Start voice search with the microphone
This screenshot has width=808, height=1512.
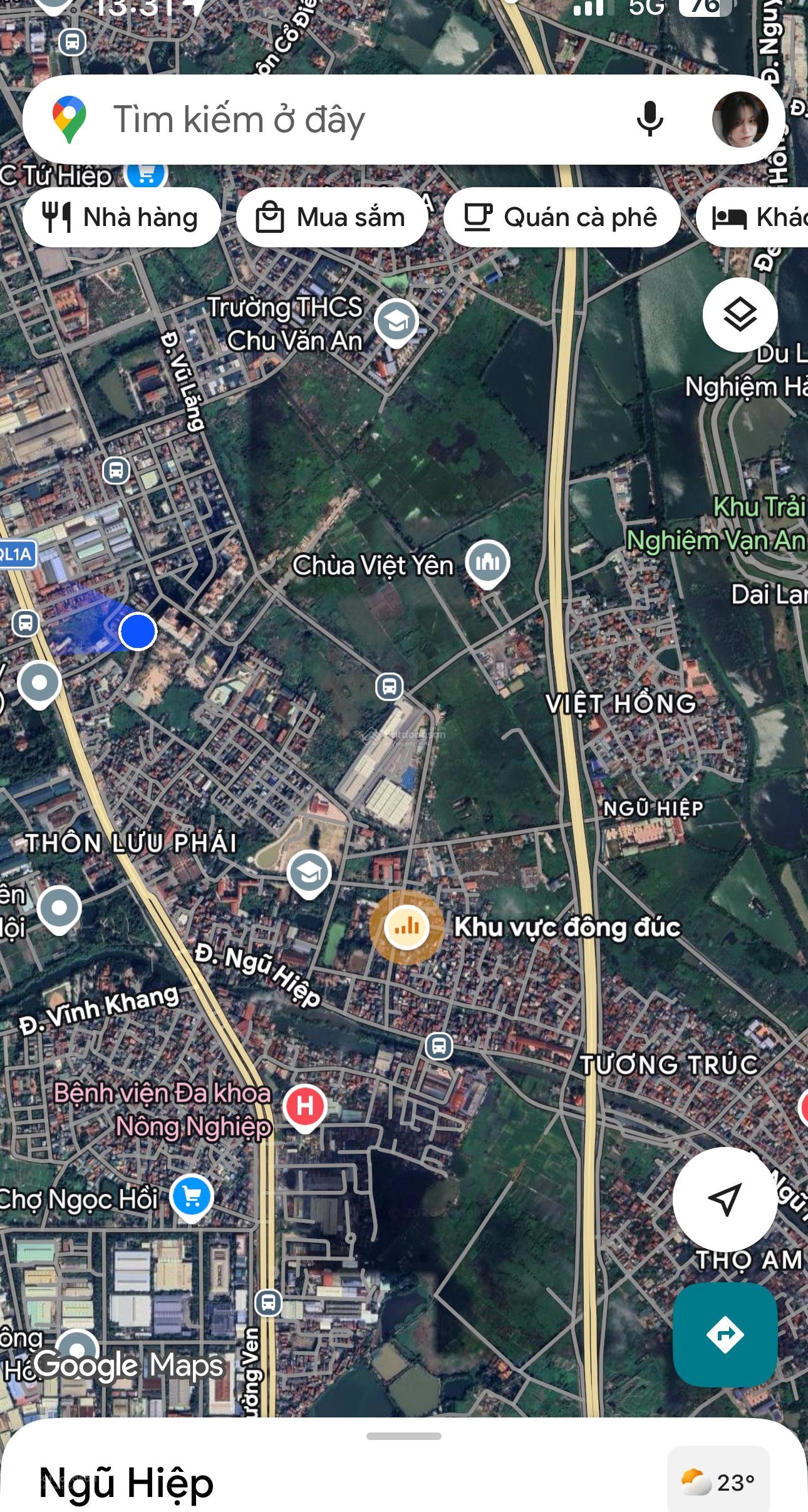650,118
